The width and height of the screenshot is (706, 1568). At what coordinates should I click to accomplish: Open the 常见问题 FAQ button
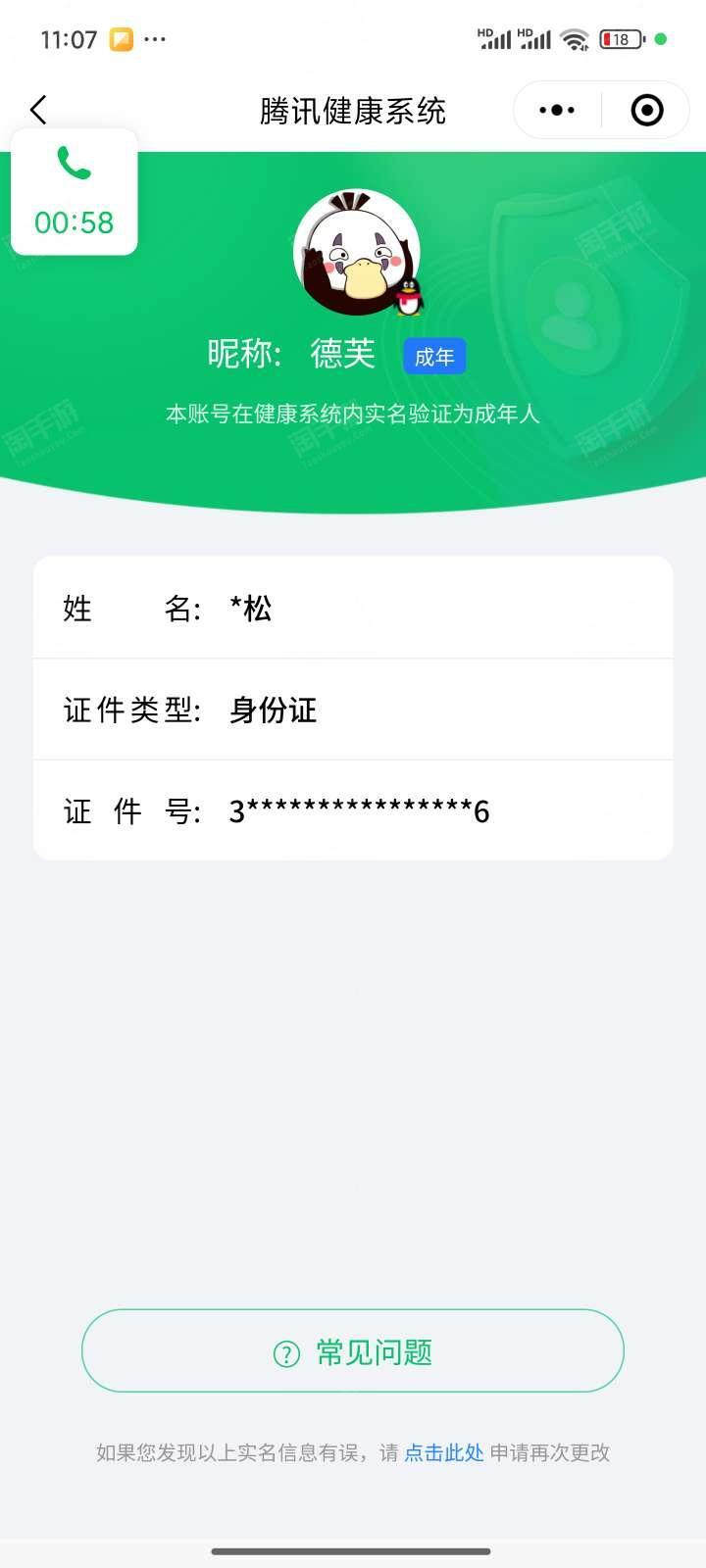point(353,1351)
